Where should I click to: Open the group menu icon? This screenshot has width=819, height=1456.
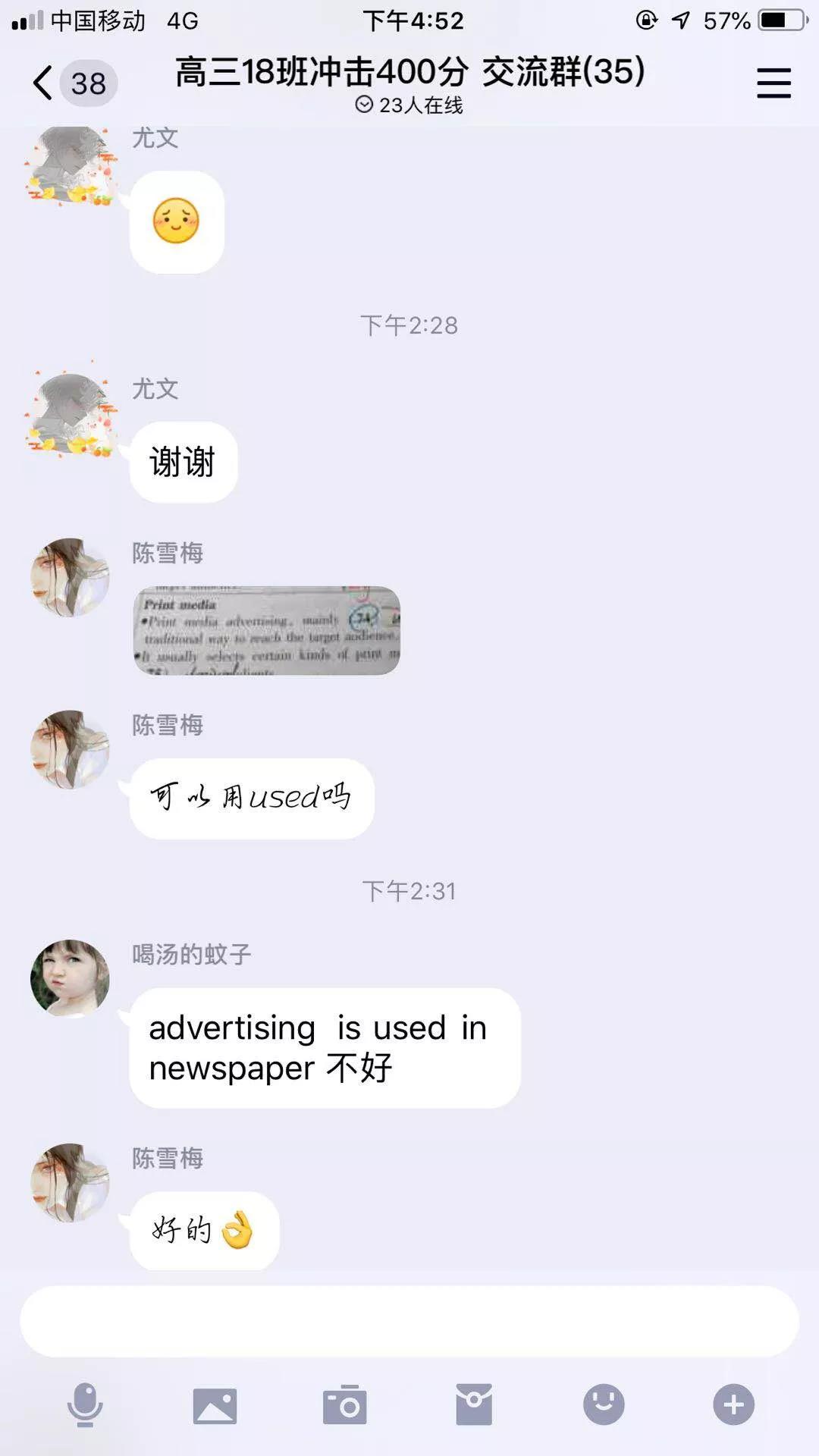(x=773, y=83)
